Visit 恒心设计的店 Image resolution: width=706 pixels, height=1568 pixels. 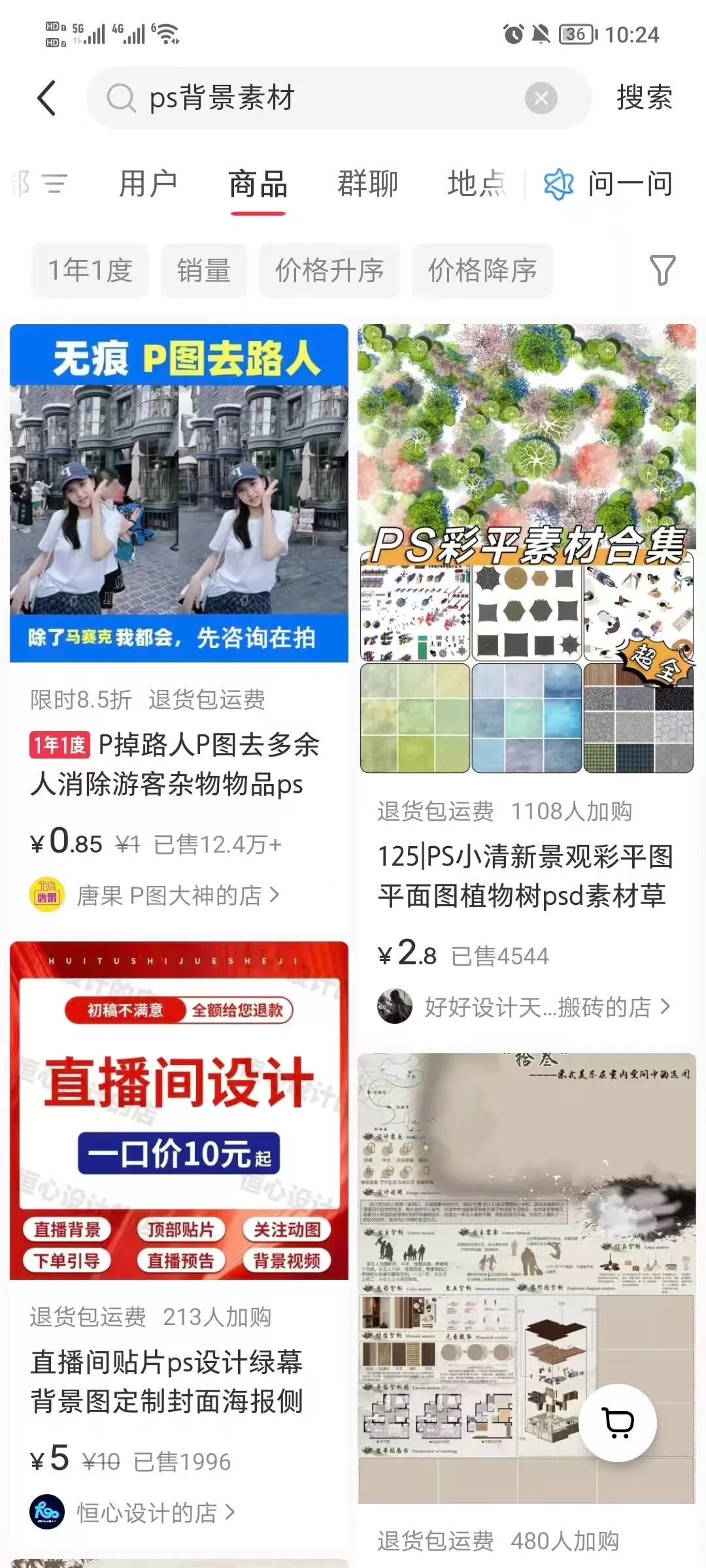point(147,1512)
